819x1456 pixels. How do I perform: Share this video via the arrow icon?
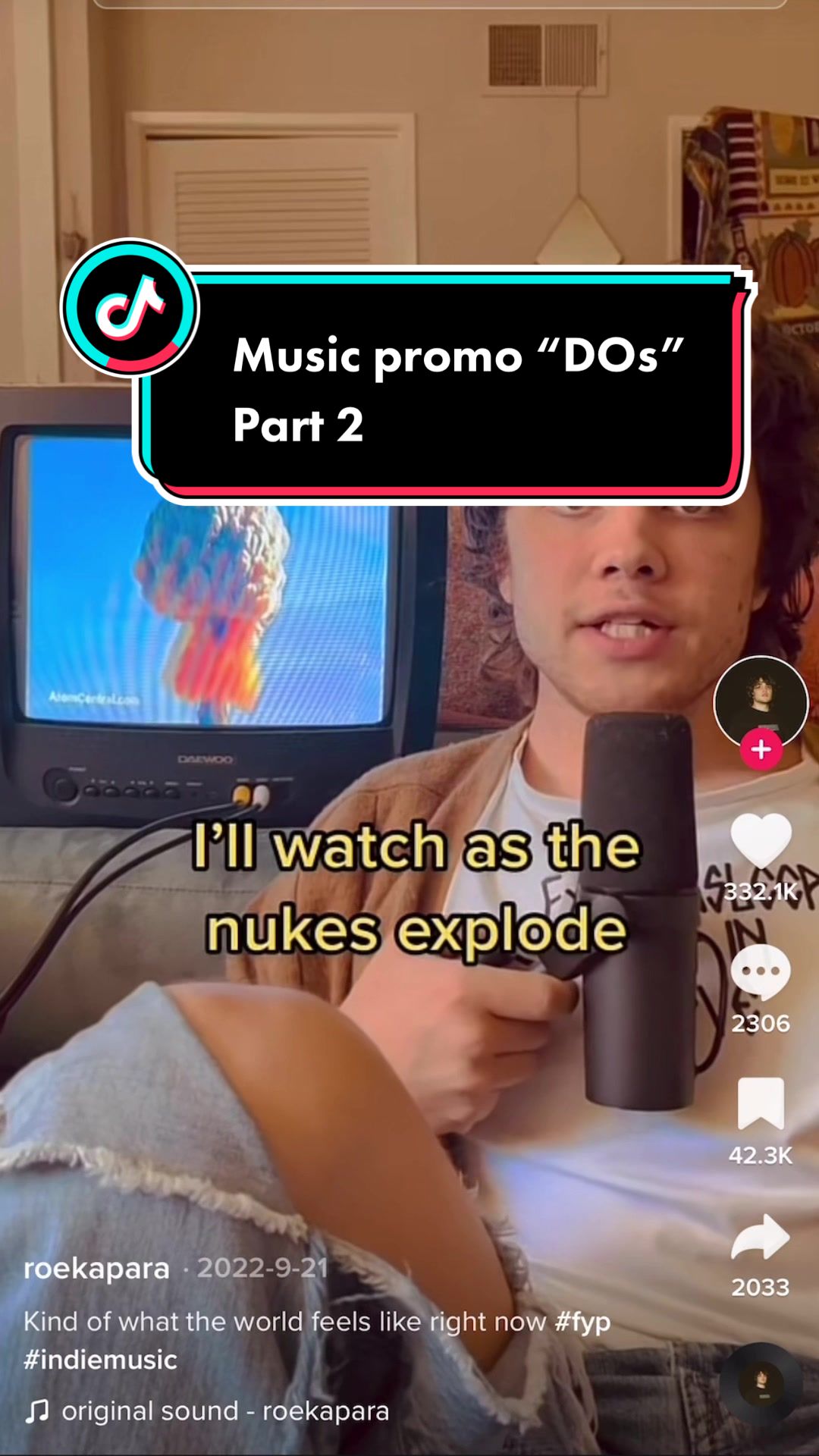pos(761,1236)
